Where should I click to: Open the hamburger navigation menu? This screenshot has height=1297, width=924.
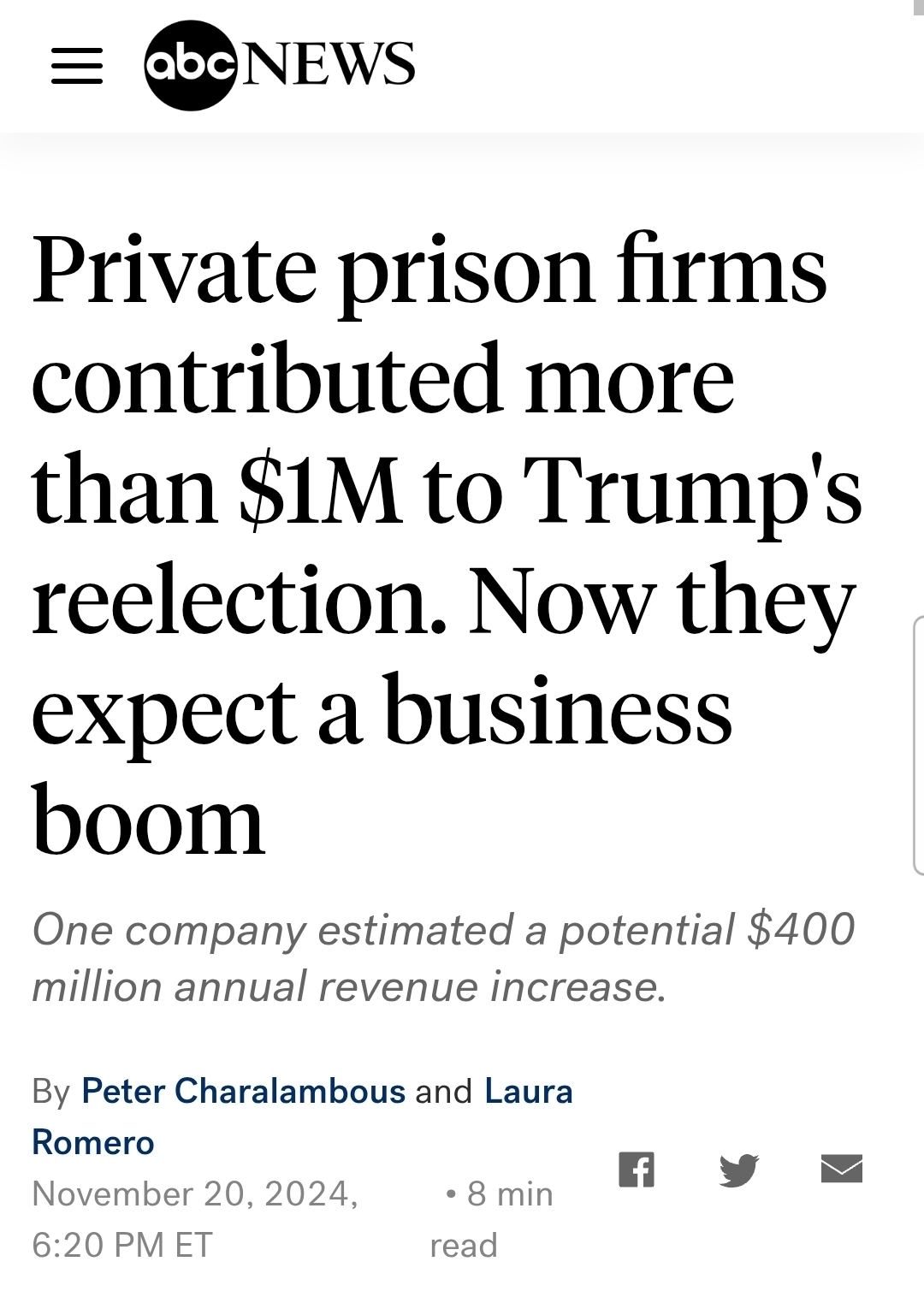point(77,65)
